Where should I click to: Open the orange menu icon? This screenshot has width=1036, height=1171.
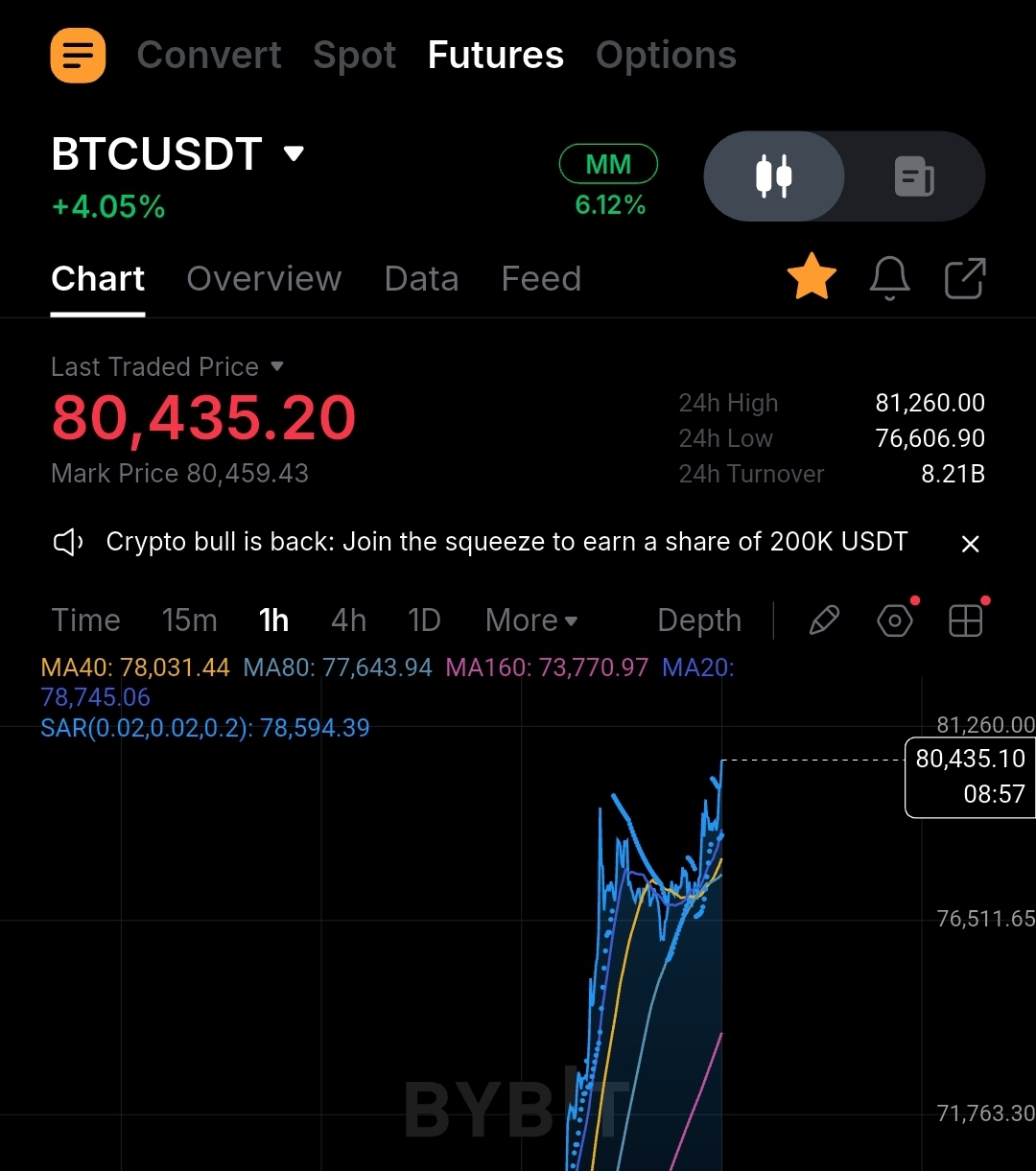pos(78,55)
